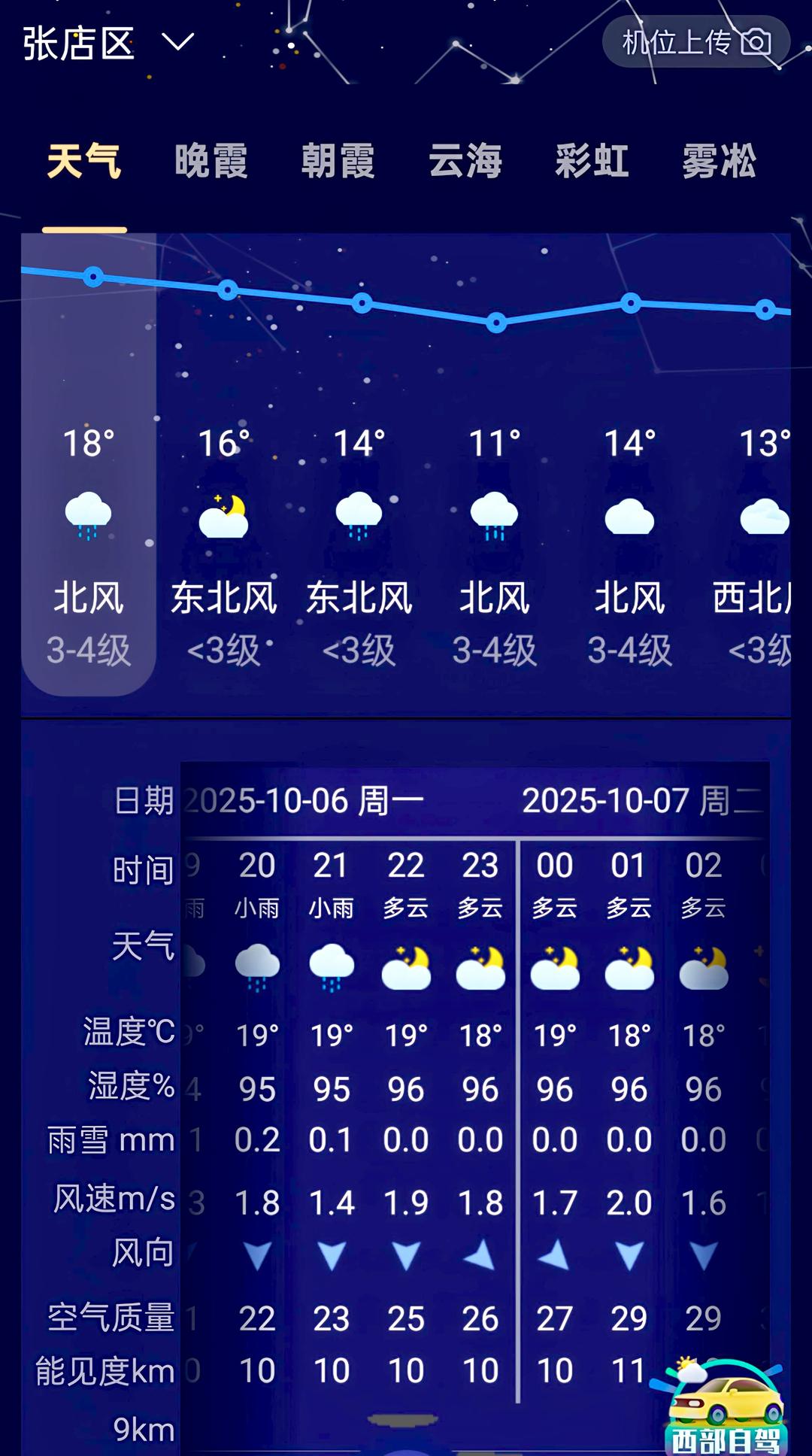This screenshot has height=1456, width=812.
Task: Switch to the 朝霞 tab
Action: pos(338,162)
